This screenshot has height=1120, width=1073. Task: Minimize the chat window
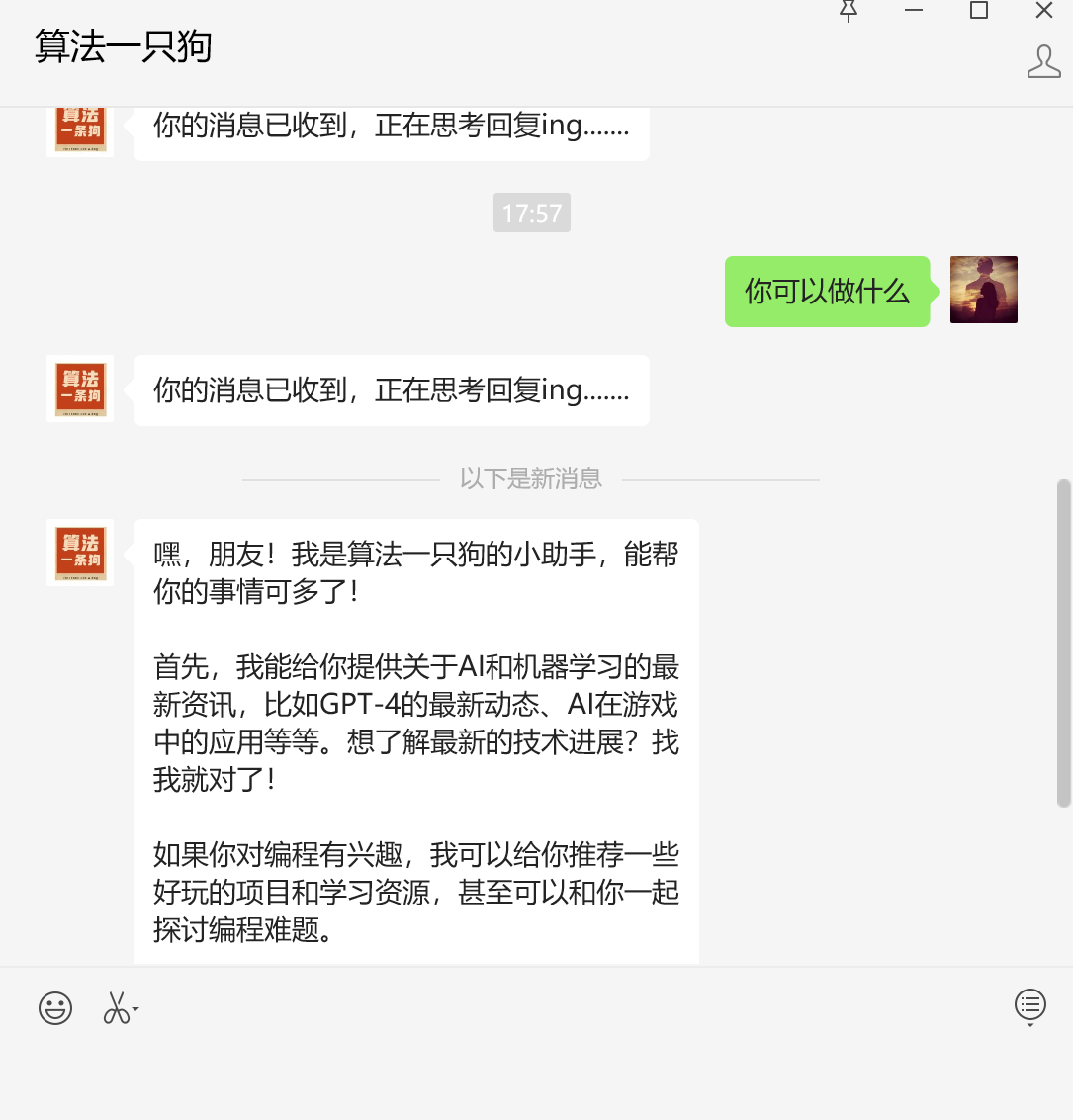click(x=914, y=11)
